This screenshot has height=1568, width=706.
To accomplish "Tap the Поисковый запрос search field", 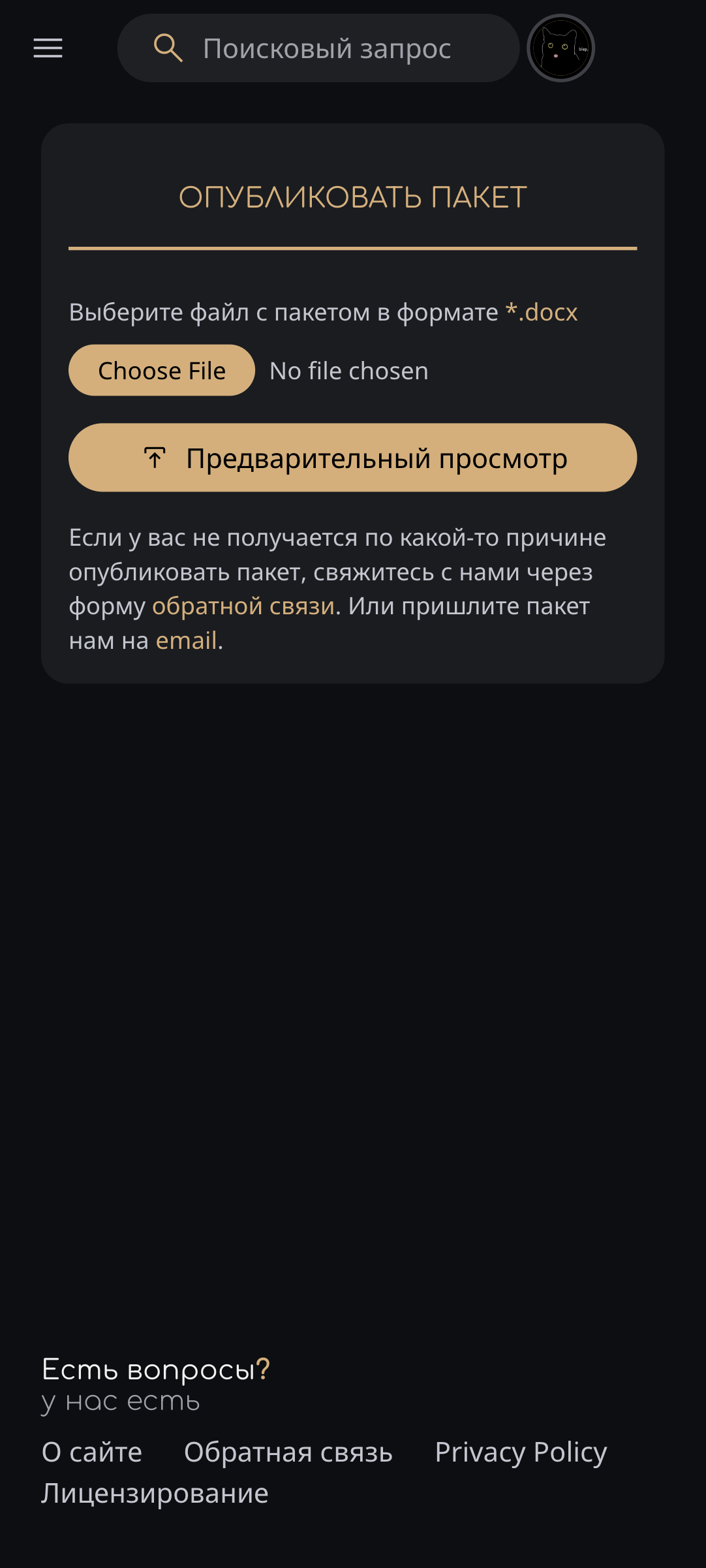I will tap(326, 48).
